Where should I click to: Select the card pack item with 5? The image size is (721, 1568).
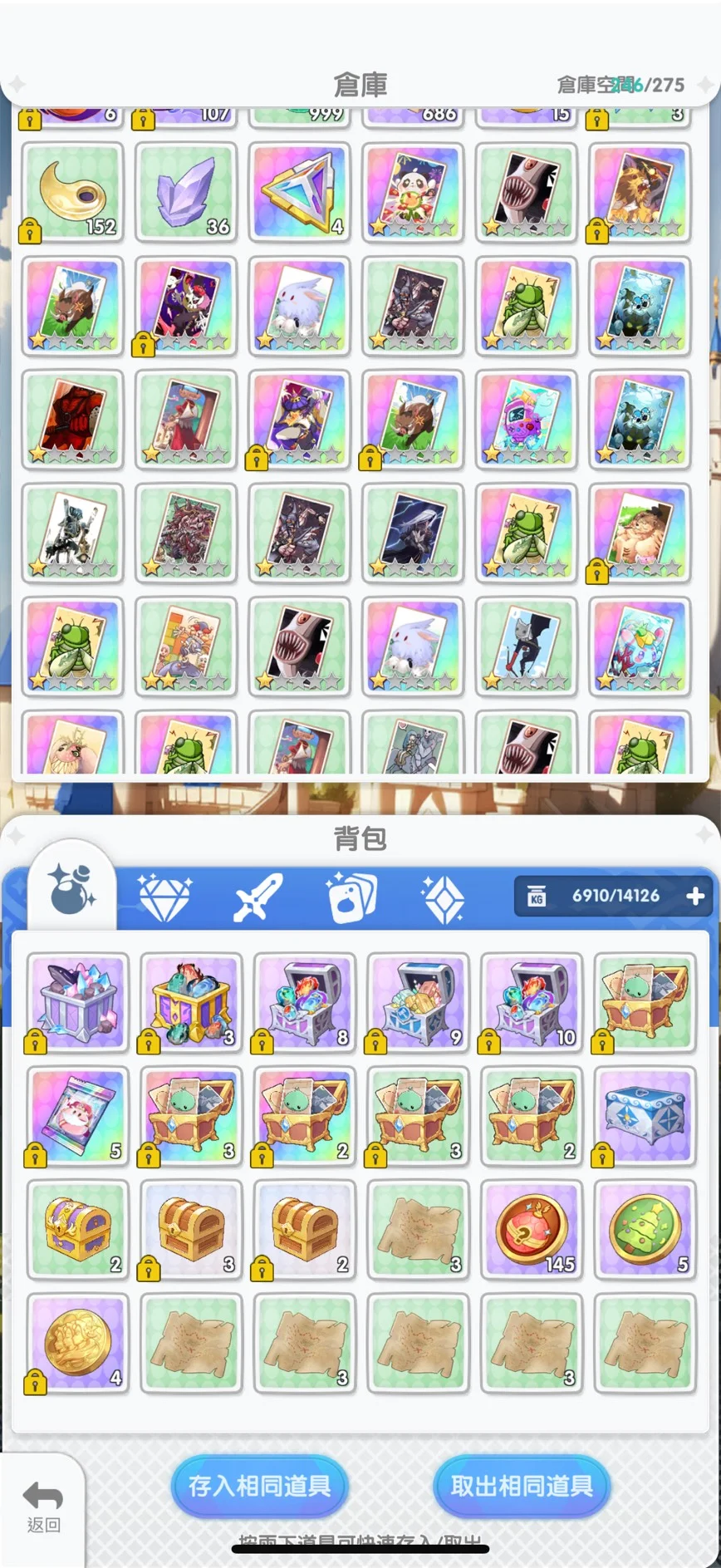[78, 1116]
